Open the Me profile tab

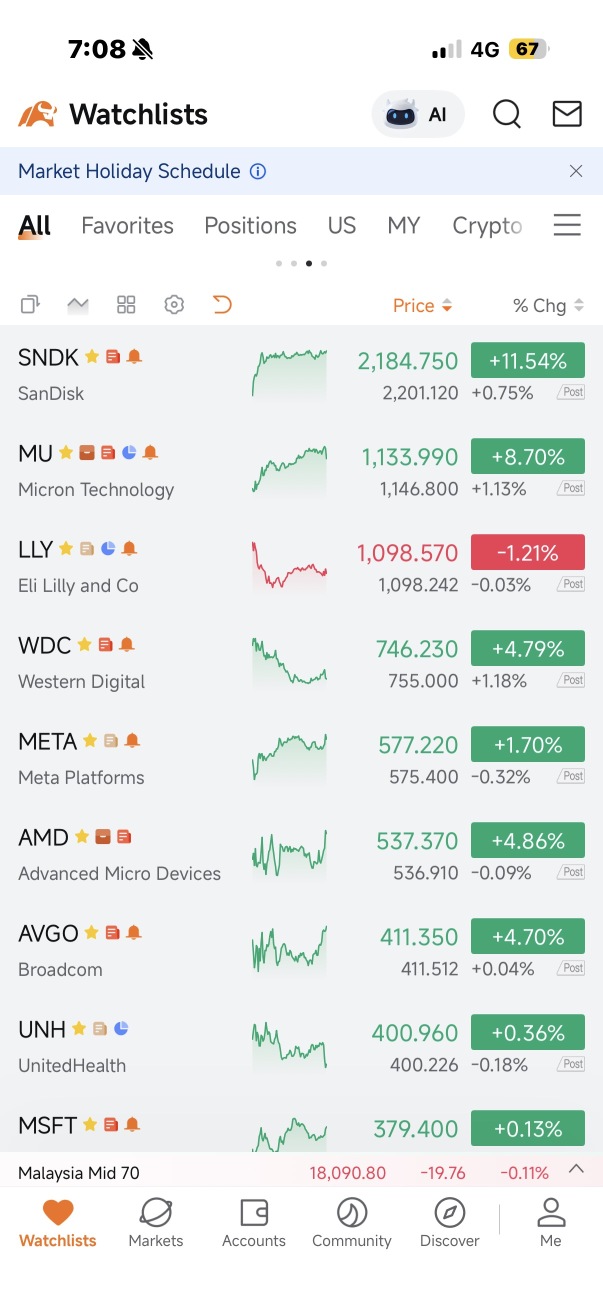click(x=551, y=1223)
